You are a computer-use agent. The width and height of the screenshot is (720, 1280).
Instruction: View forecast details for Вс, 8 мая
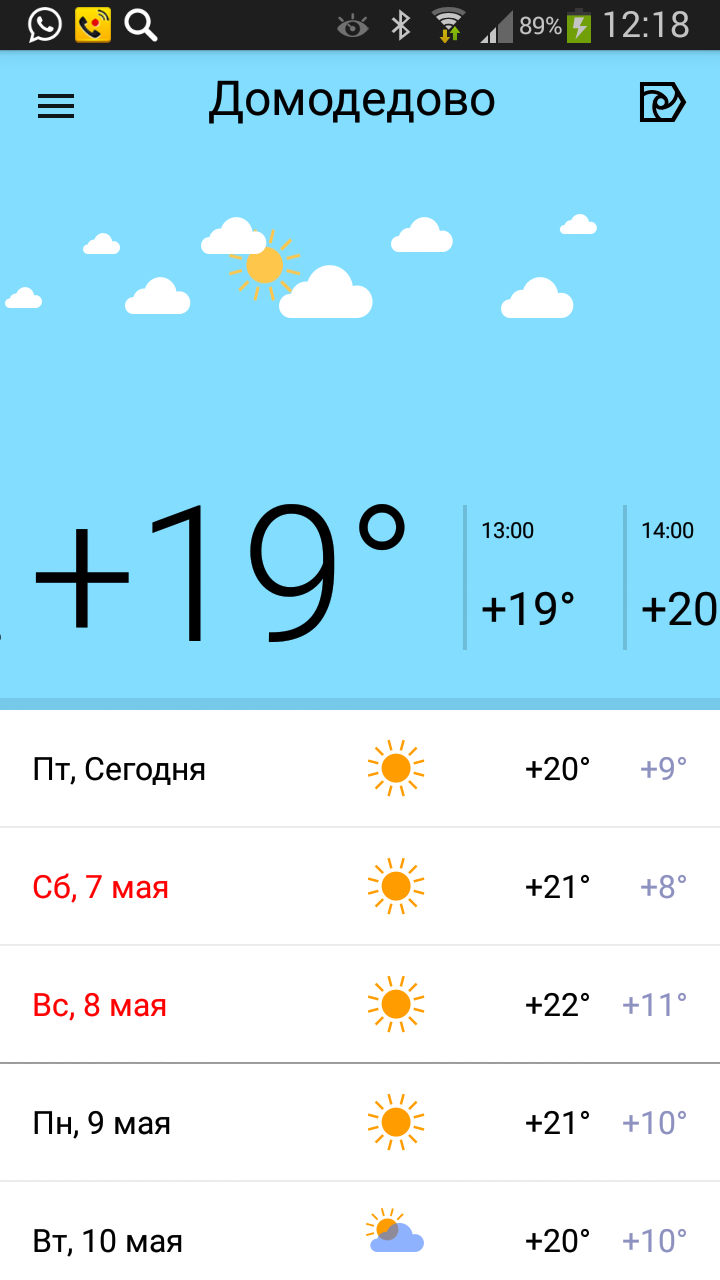coord(360,1005)
